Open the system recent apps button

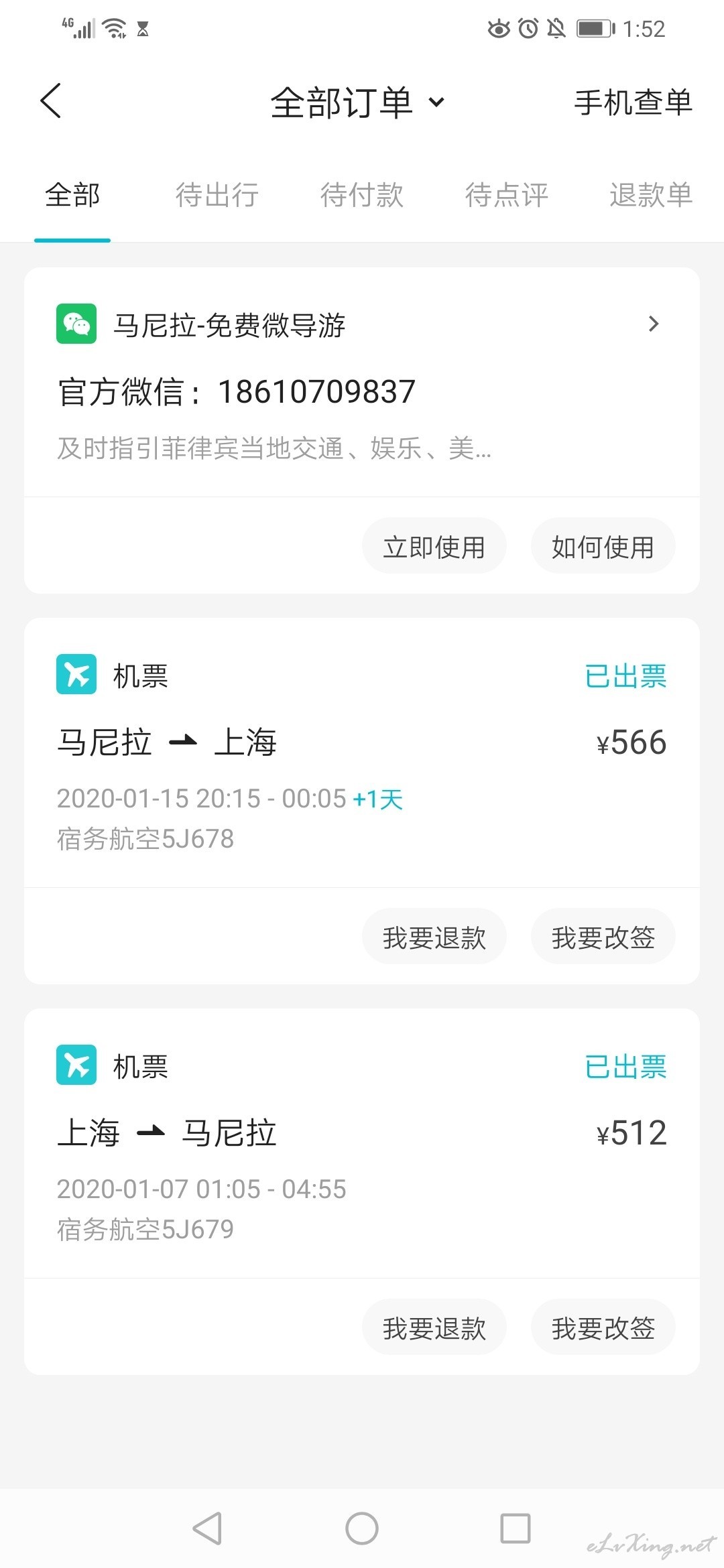[516, 1528]
